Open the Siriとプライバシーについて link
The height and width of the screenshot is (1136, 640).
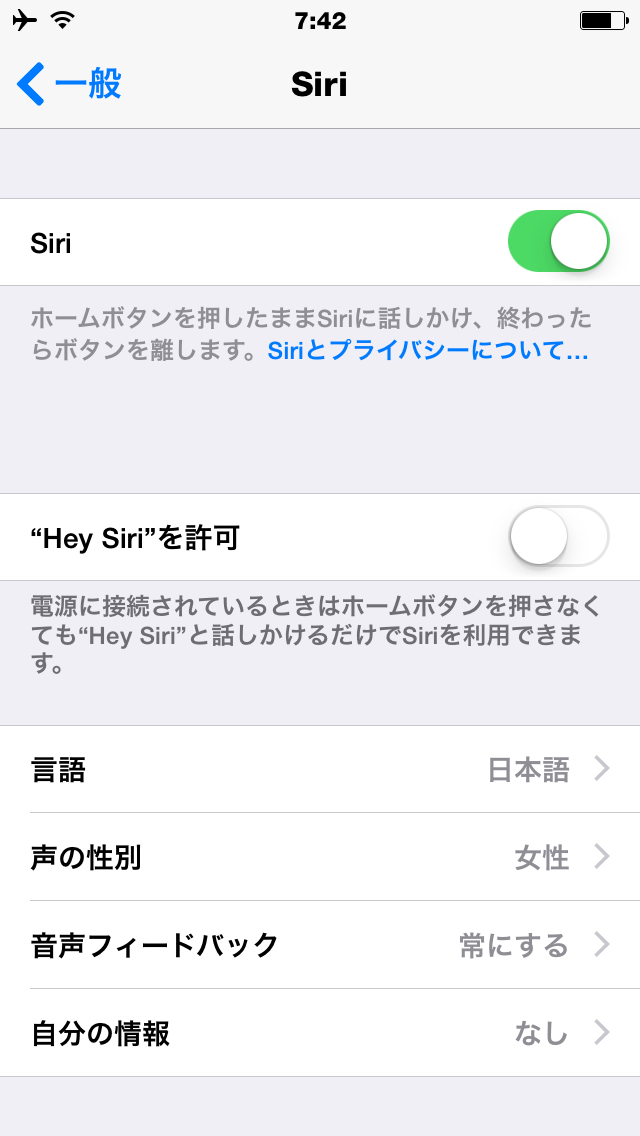point(428,351)
